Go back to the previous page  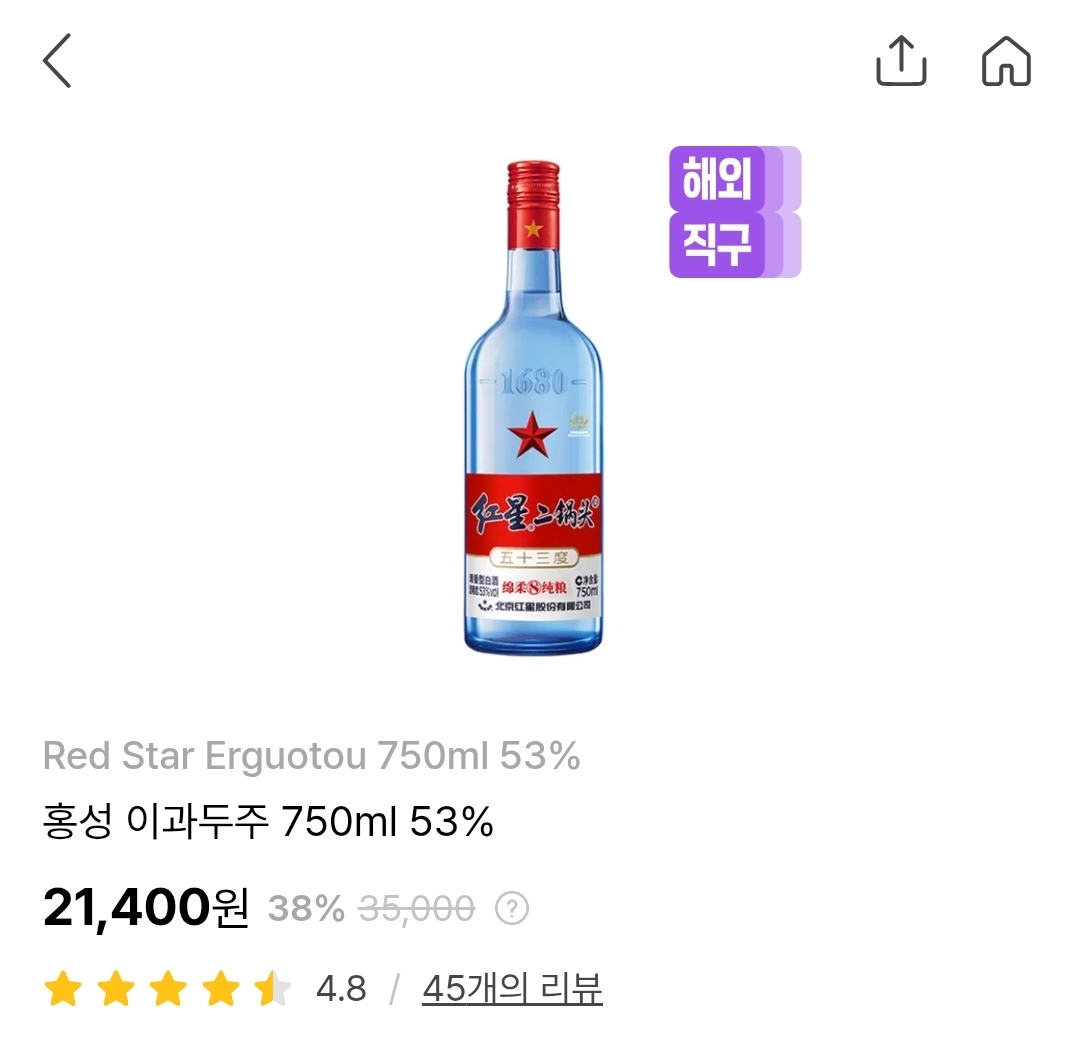(57, 61)
